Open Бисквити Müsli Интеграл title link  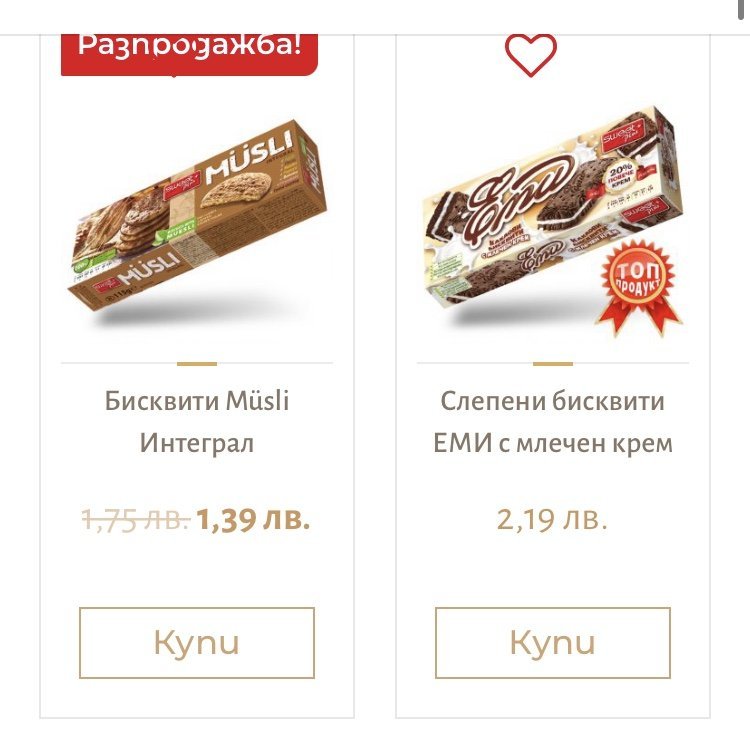point(197,421)
